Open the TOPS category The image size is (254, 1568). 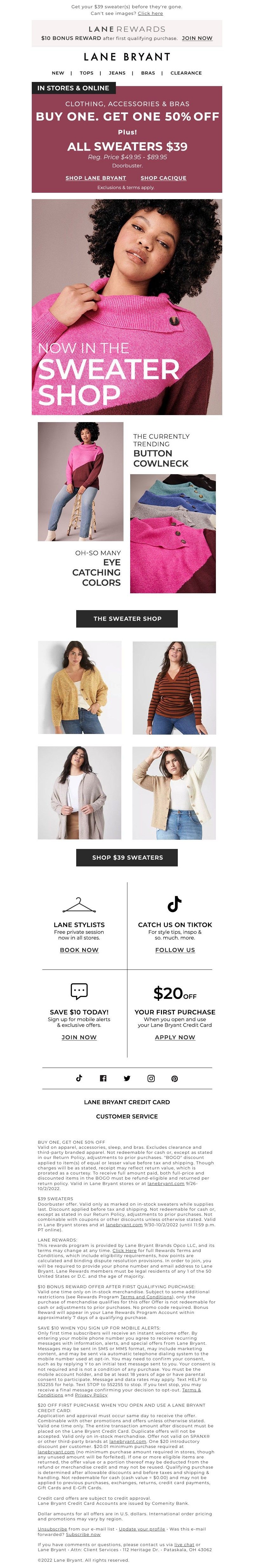pyautogui.click(x=86, y=73)
